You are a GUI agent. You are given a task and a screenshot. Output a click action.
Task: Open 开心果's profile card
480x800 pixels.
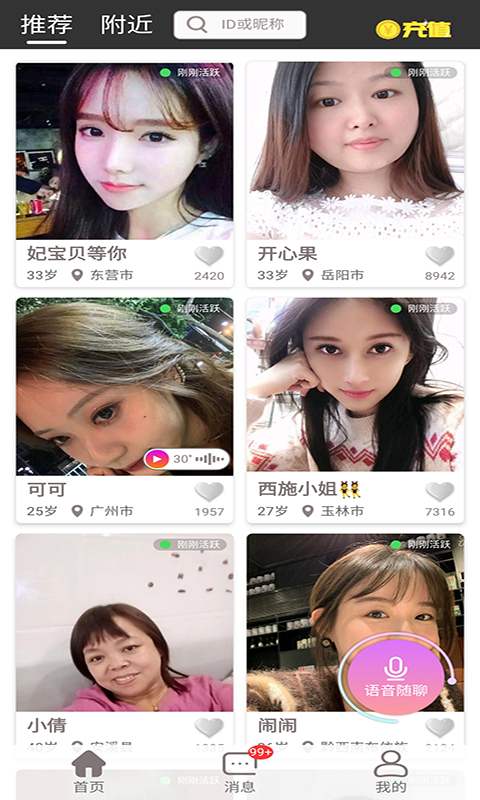tap(356, 174)
